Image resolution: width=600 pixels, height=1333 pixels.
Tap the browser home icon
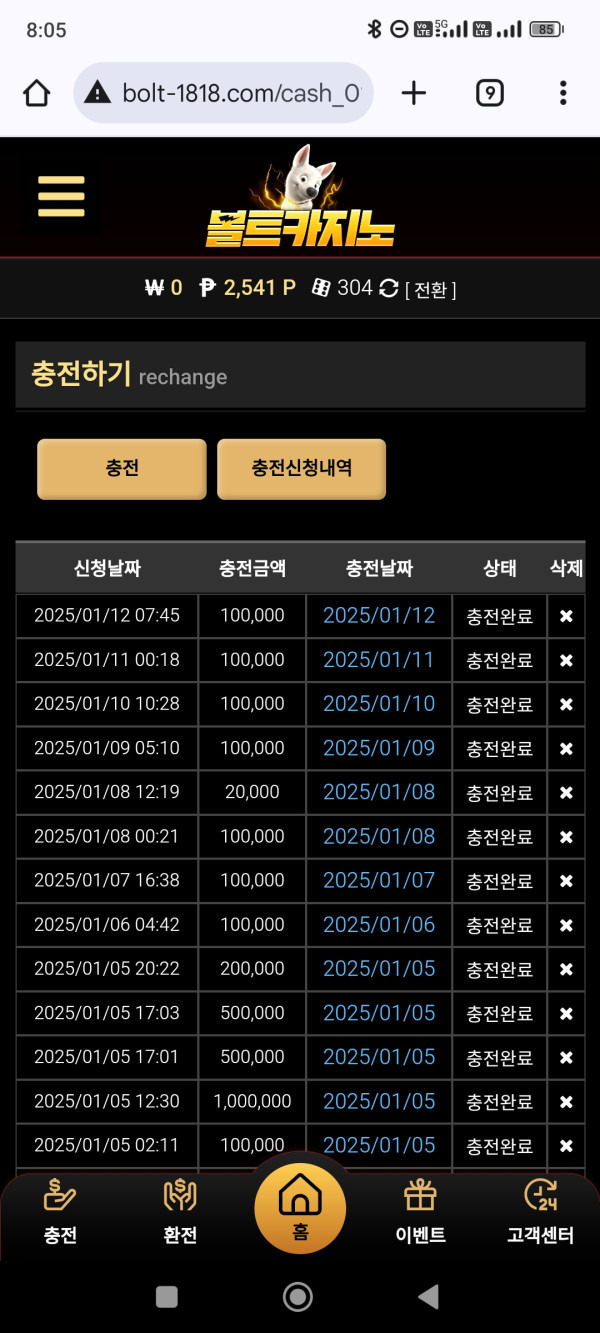tap(36, 94)
